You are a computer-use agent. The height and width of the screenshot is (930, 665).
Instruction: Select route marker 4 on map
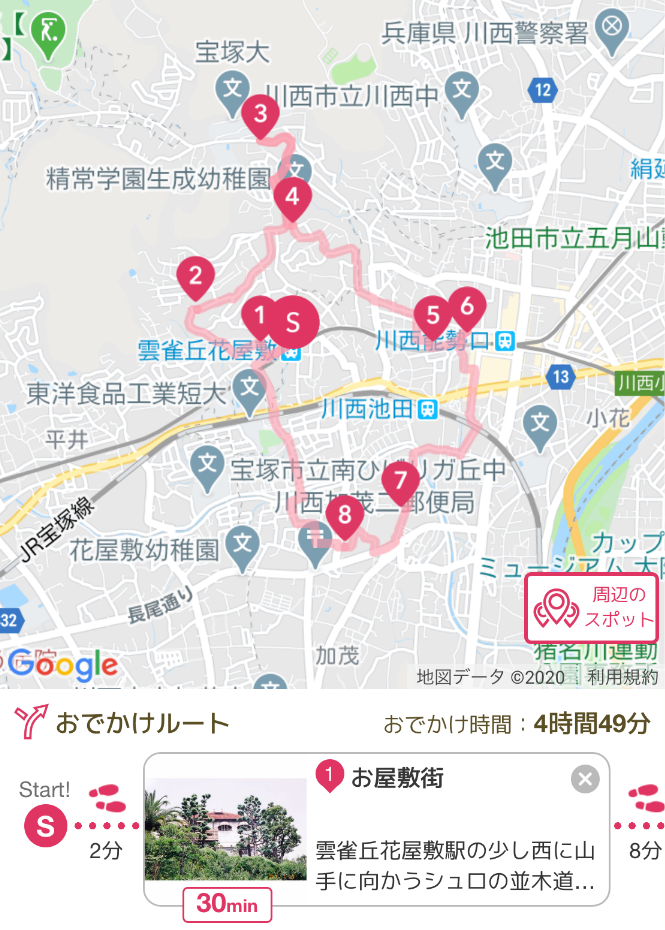pyautogui.click(x=292, y=197)
